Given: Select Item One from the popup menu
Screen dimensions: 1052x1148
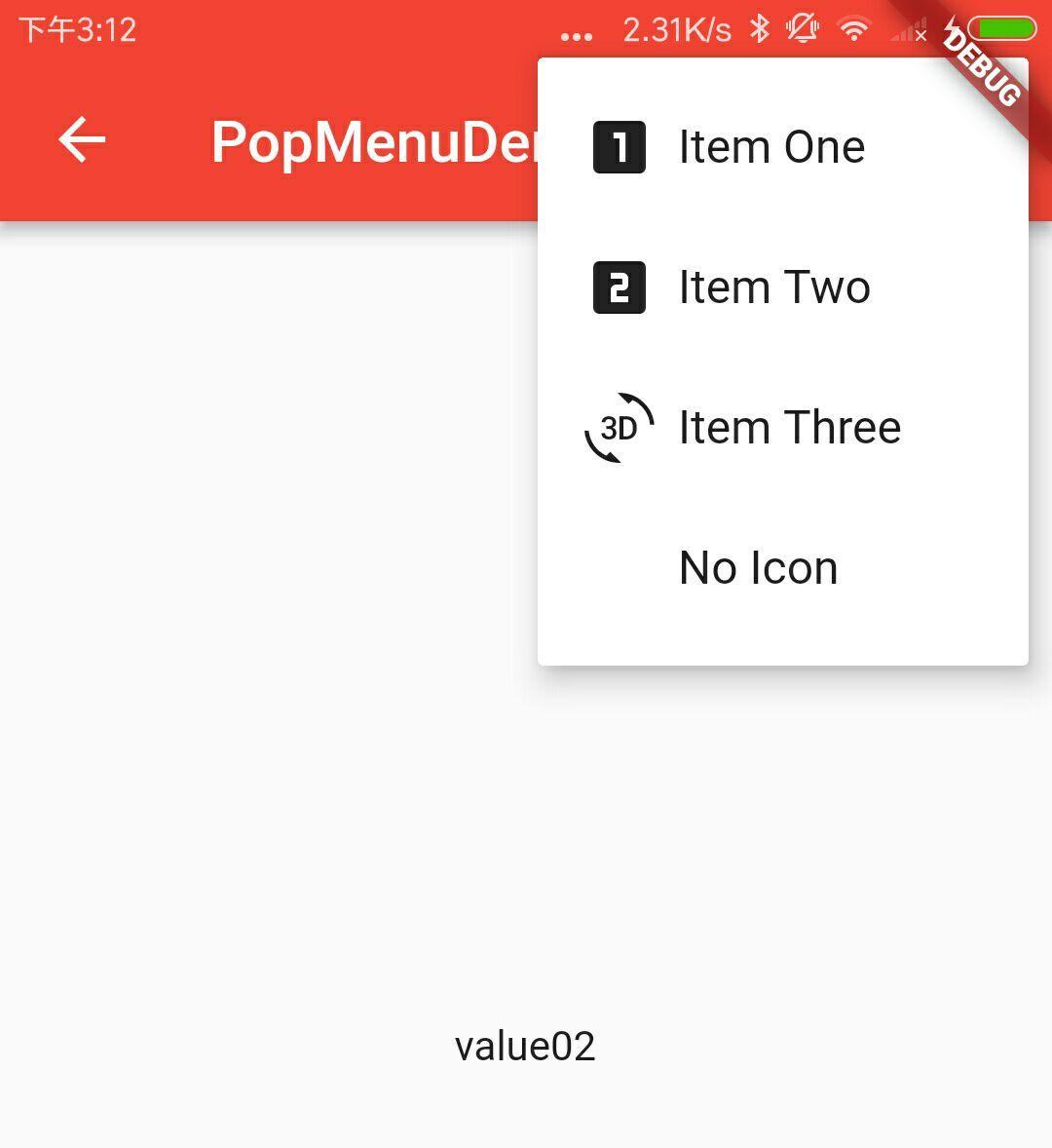Looking at the screenshot, I should [770, 147].
